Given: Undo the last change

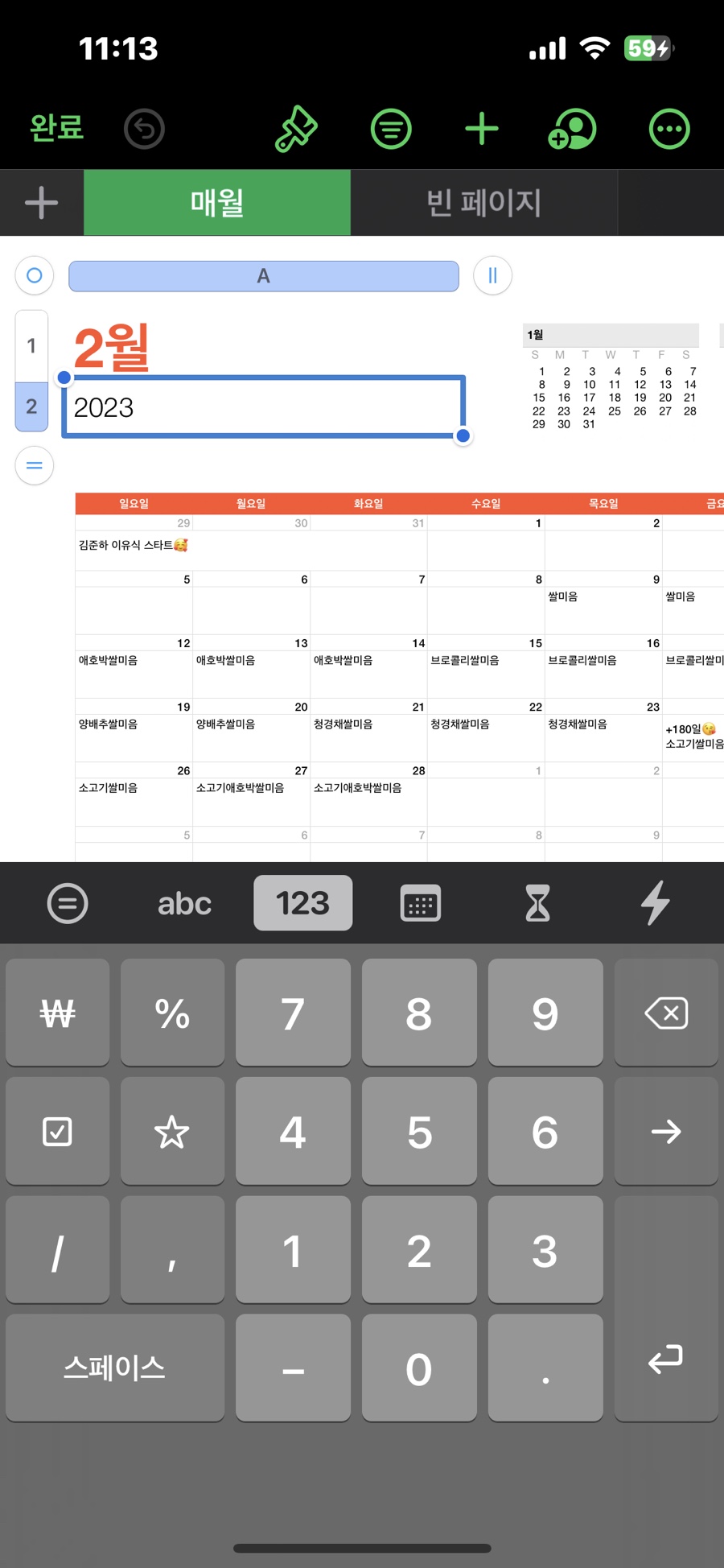Looking at the screenshot, I should (x=145, y=129).
